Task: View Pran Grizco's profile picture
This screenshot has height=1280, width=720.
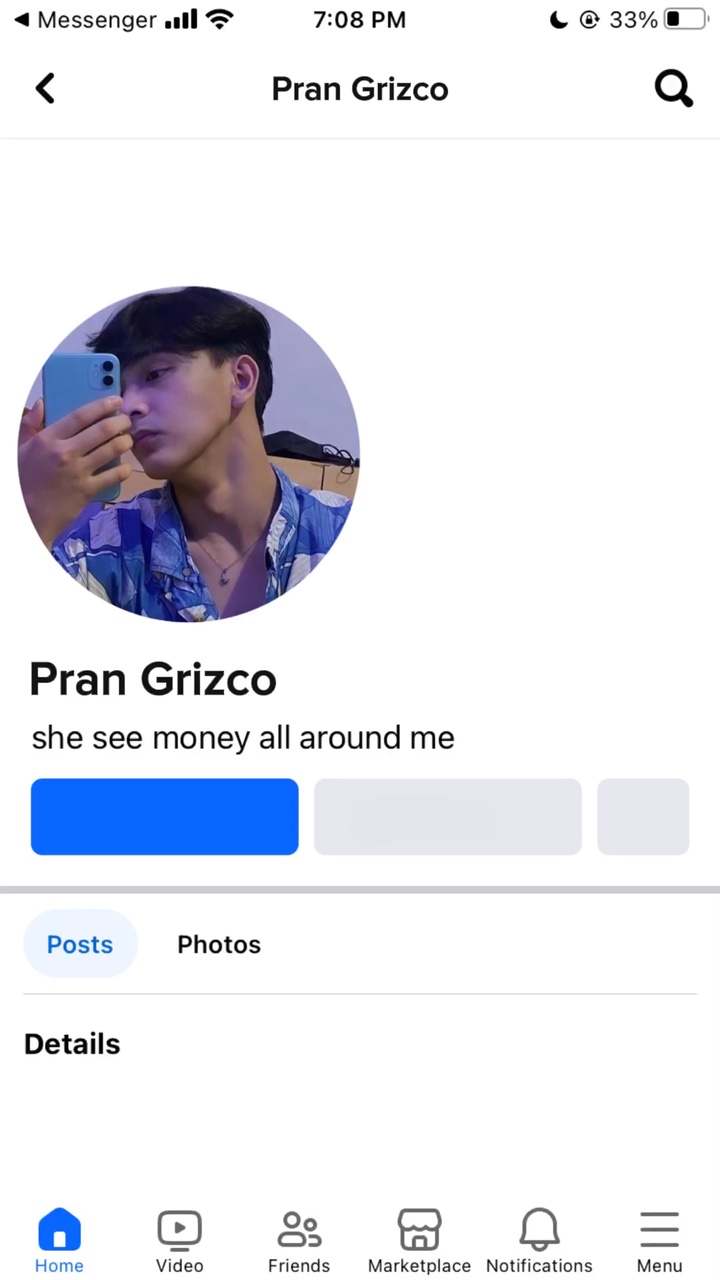Action: click(x=189, y=455)
